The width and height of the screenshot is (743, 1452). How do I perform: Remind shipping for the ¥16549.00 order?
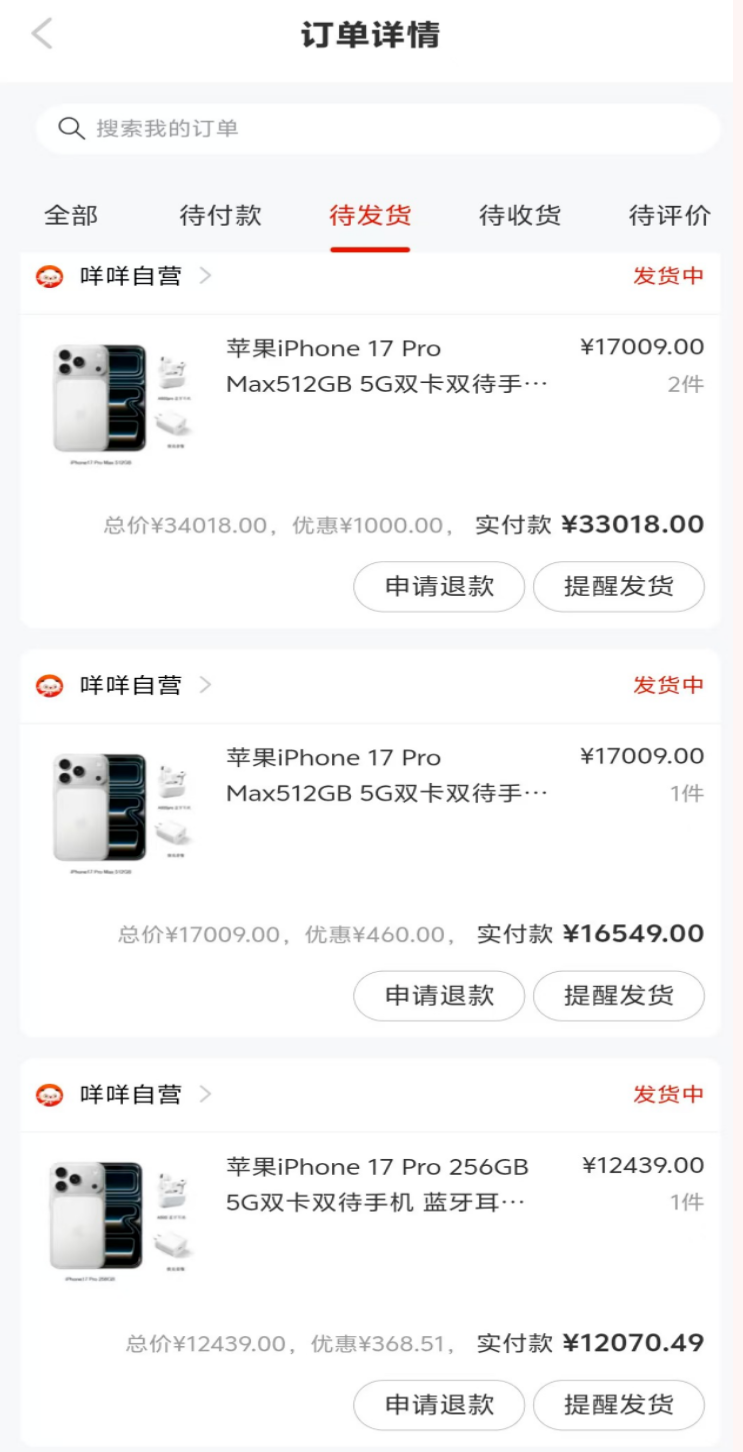(x=618, y=996)
